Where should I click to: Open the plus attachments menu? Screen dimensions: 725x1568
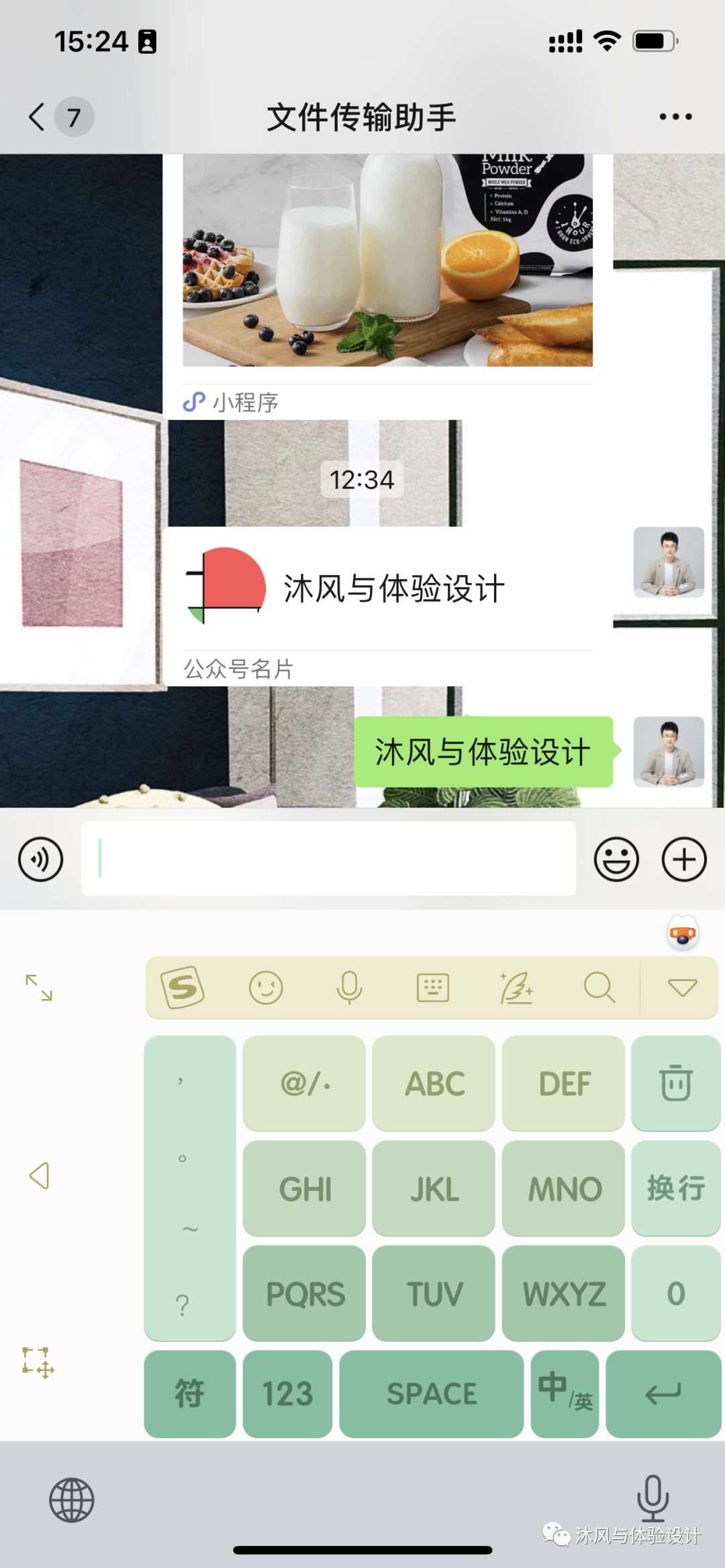(684, 859)
